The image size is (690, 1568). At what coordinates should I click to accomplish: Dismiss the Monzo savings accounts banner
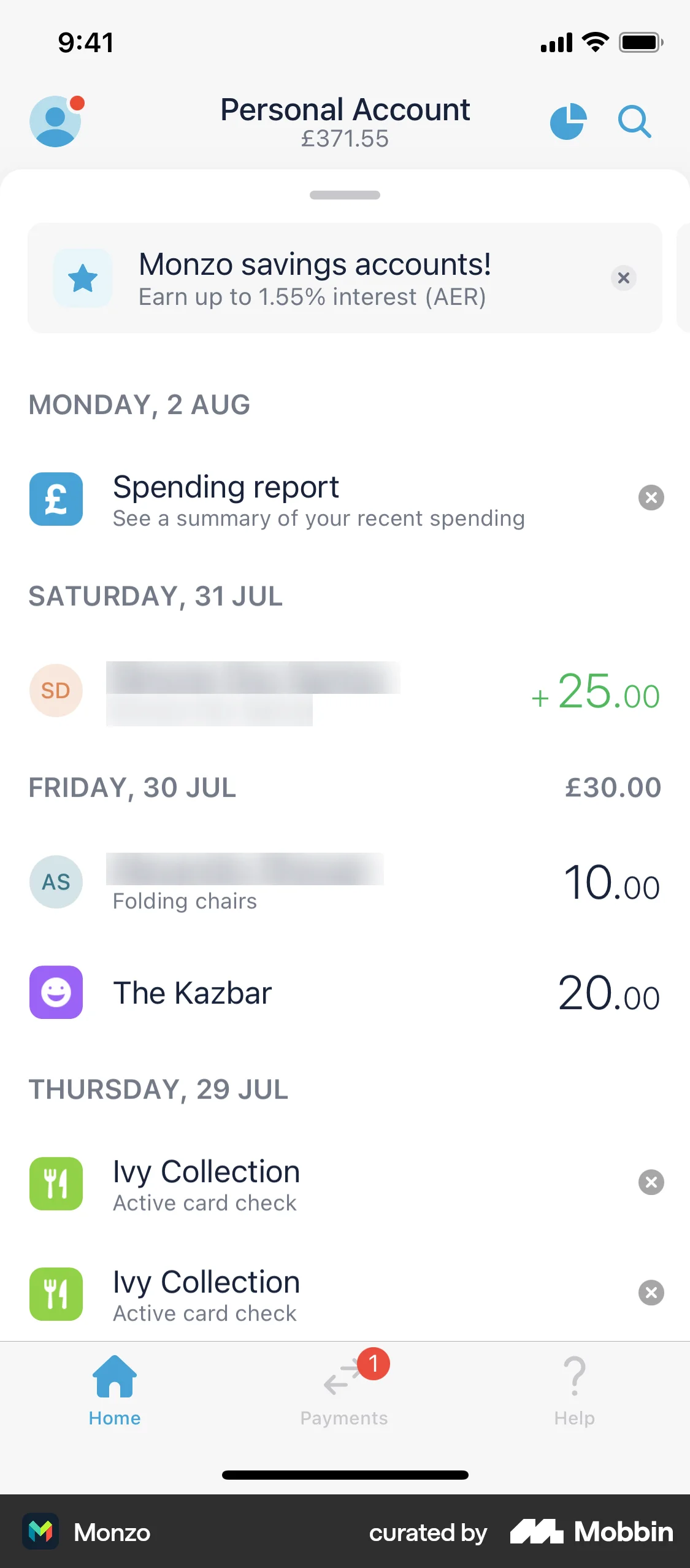click(x=624, y=277)
